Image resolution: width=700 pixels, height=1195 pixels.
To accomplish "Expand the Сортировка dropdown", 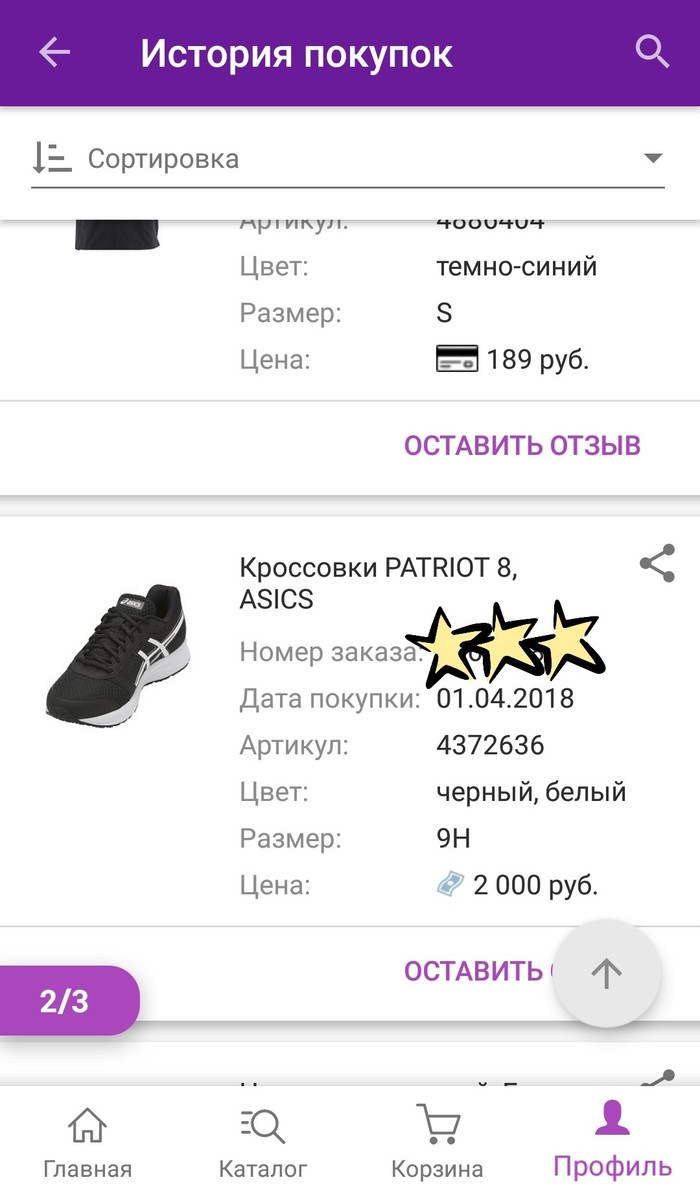I will 653,158.
